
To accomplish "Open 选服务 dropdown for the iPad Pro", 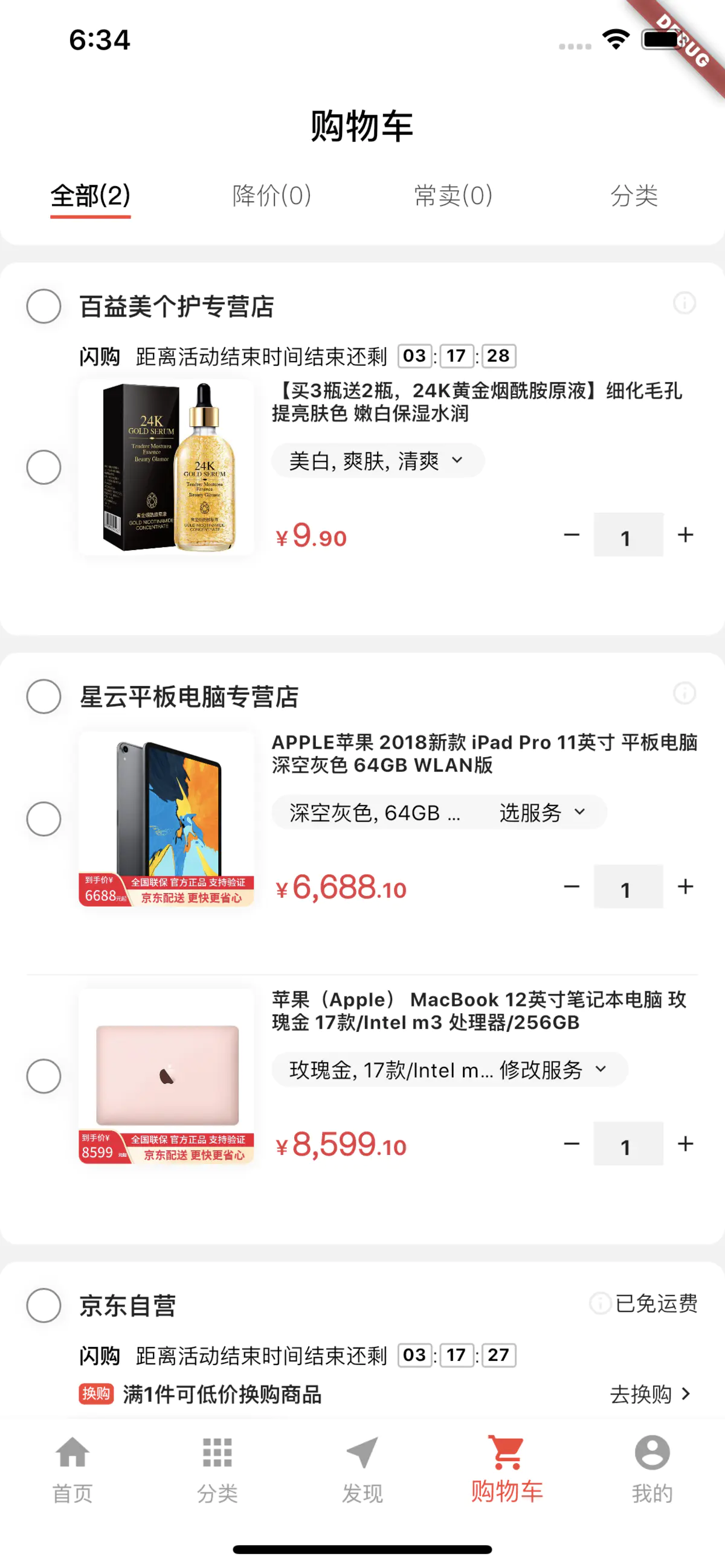I will point(542,813).
